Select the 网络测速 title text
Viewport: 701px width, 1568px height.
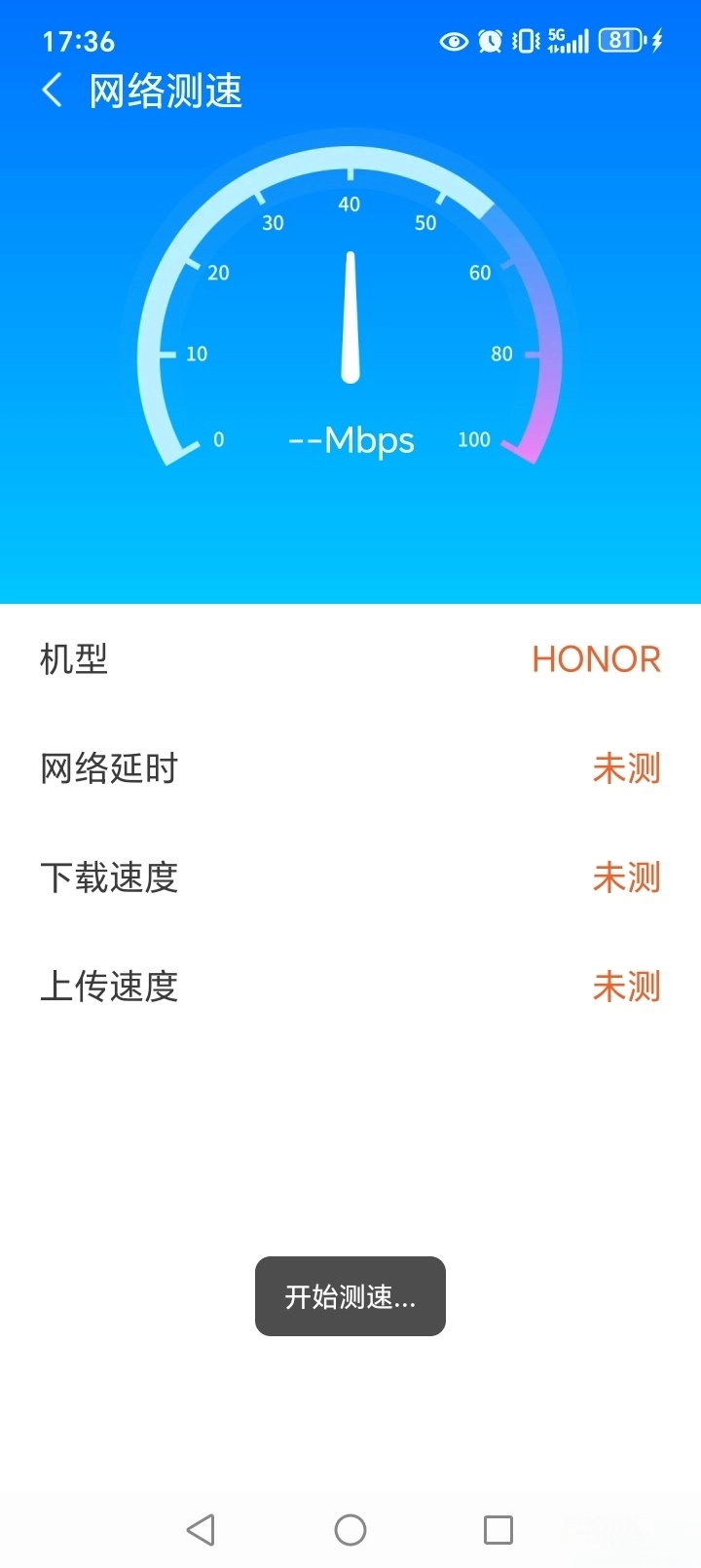tap(166, 90)
